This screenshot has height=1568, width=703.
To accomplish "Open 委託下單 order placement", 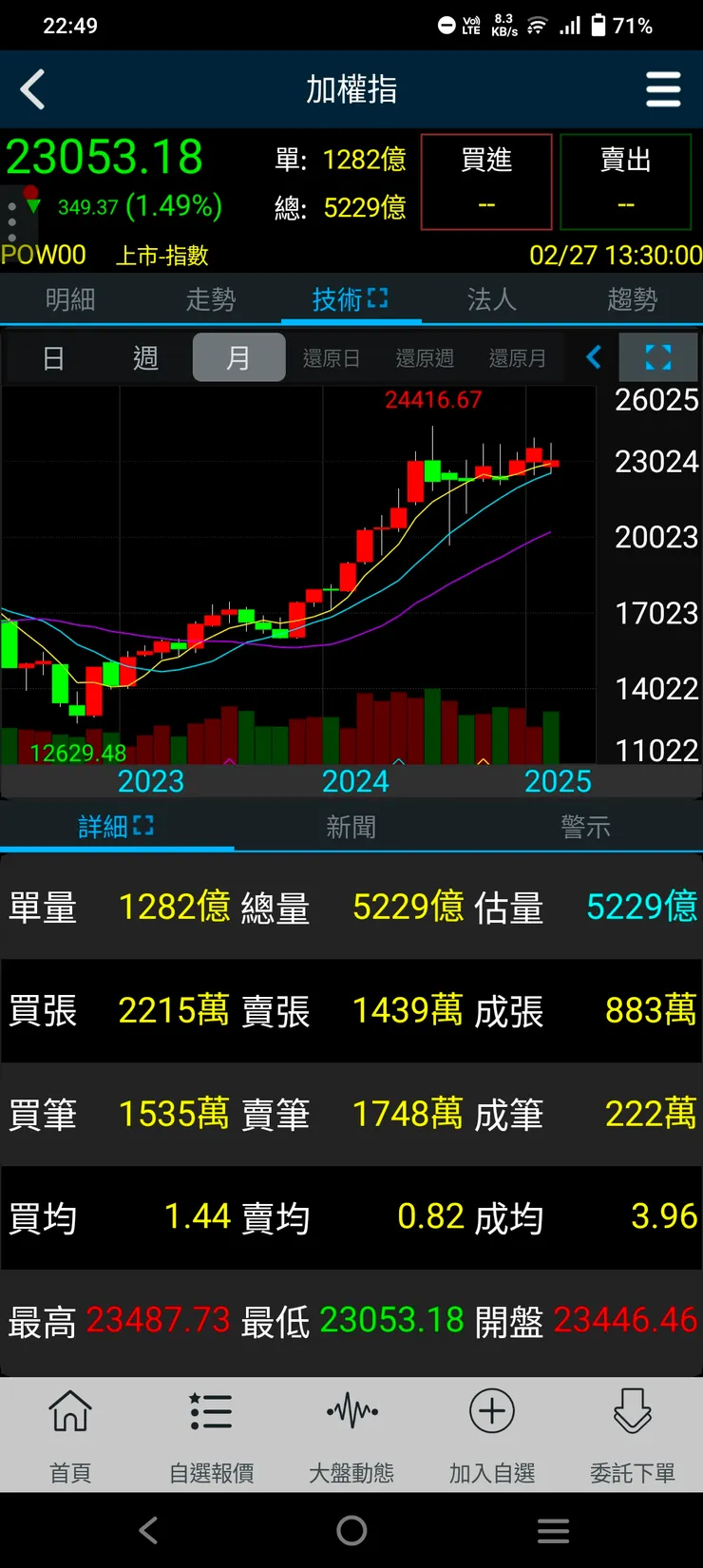I will pos(632,1433).
